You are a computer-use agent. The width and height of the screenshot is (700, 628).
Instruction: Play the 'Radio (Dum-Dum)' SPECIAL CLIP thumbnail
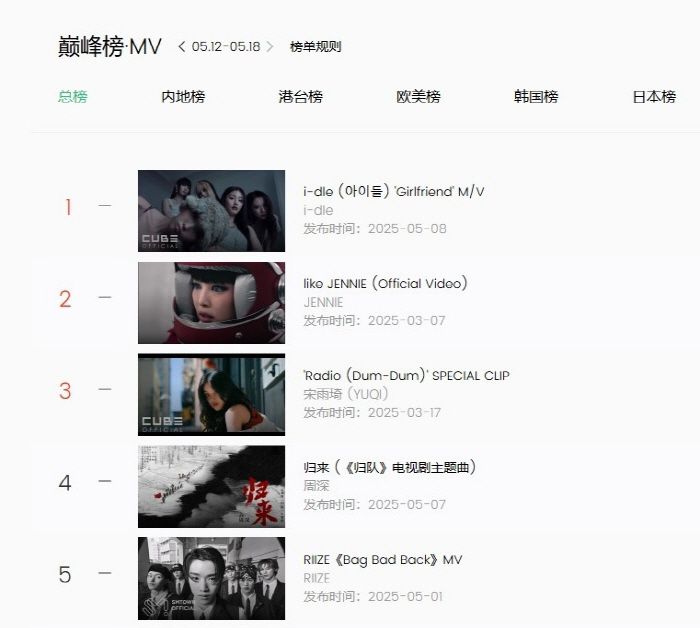click(211, 395)
